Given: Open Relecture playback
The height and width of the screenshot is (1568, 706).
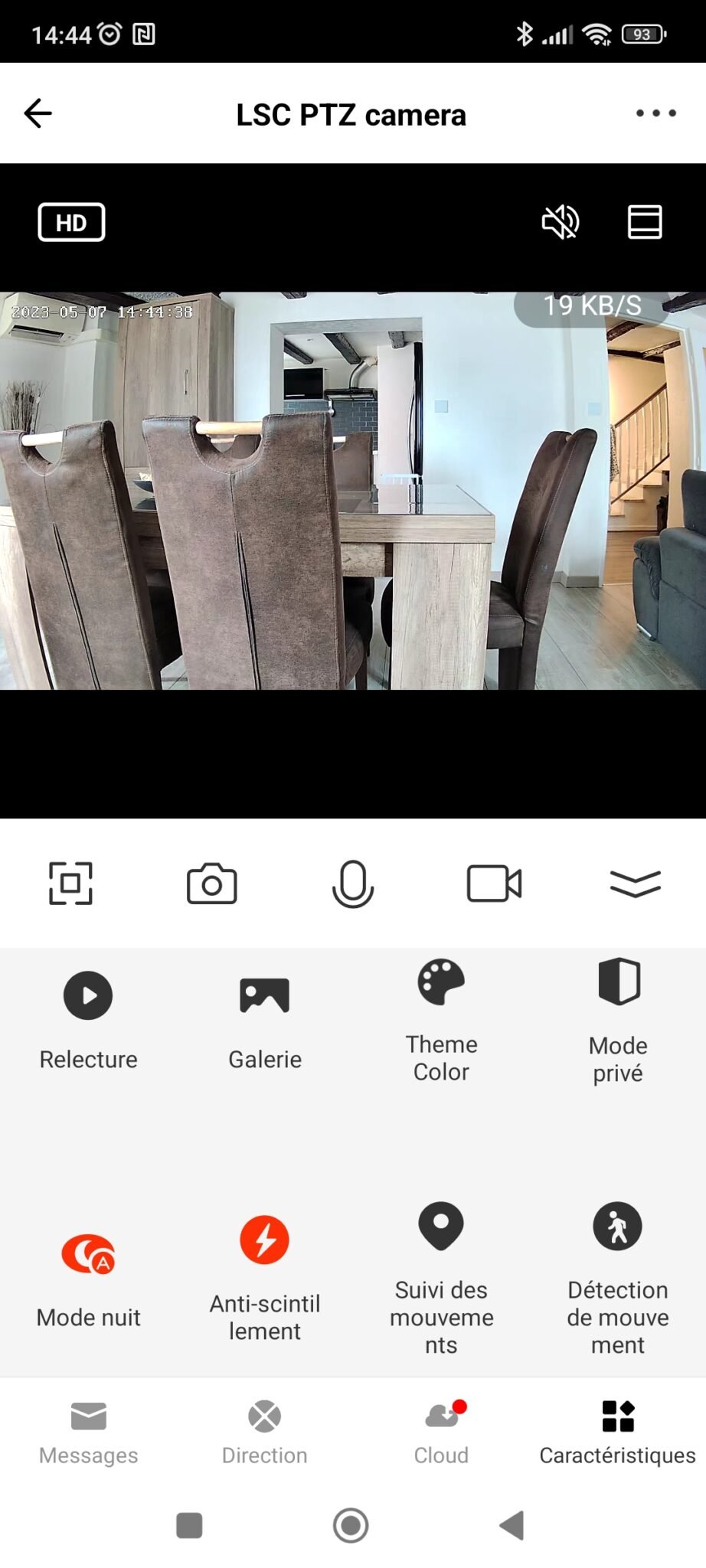Looking at the screenshot, I should 88,1017.
